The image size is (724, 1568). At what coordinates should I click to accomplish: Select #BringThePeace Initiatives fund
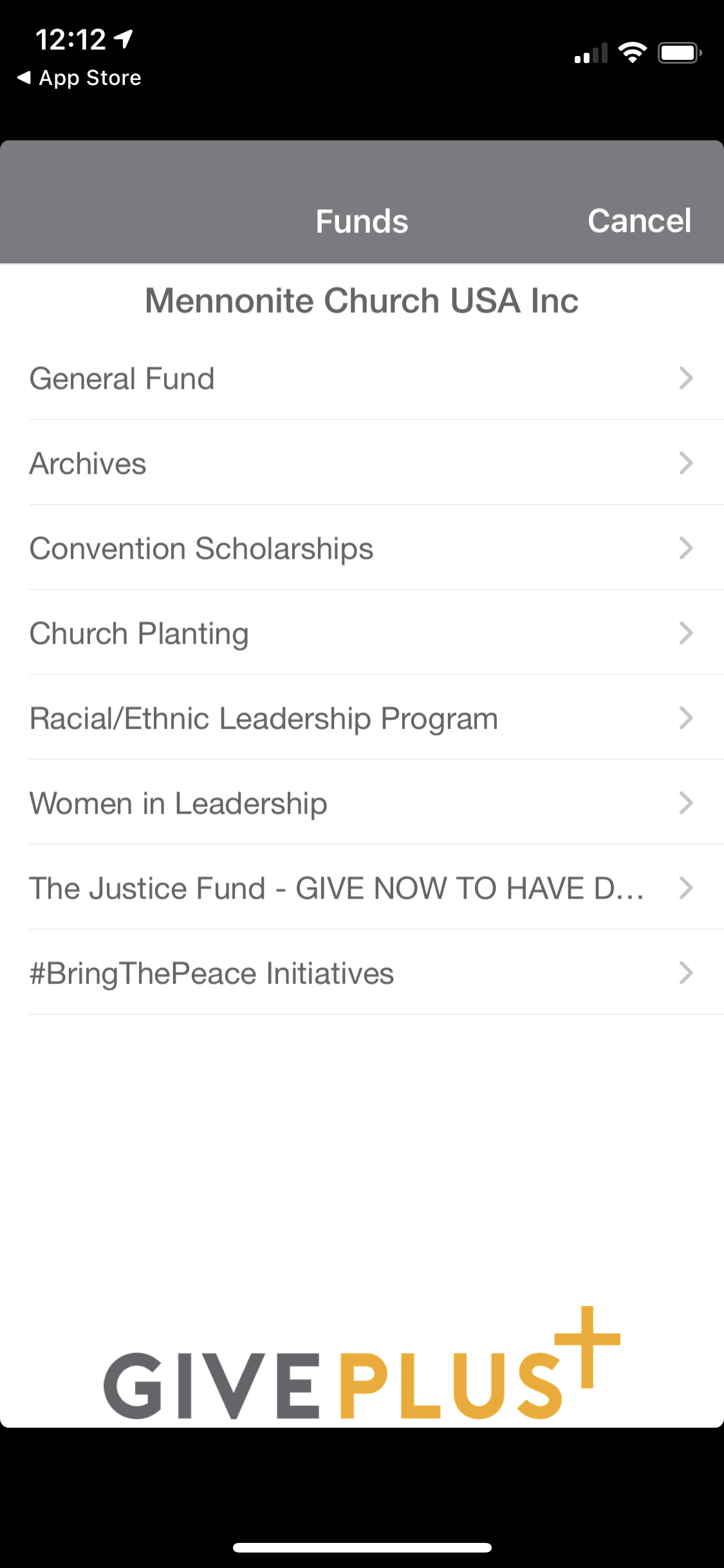[x=360, y=973]
